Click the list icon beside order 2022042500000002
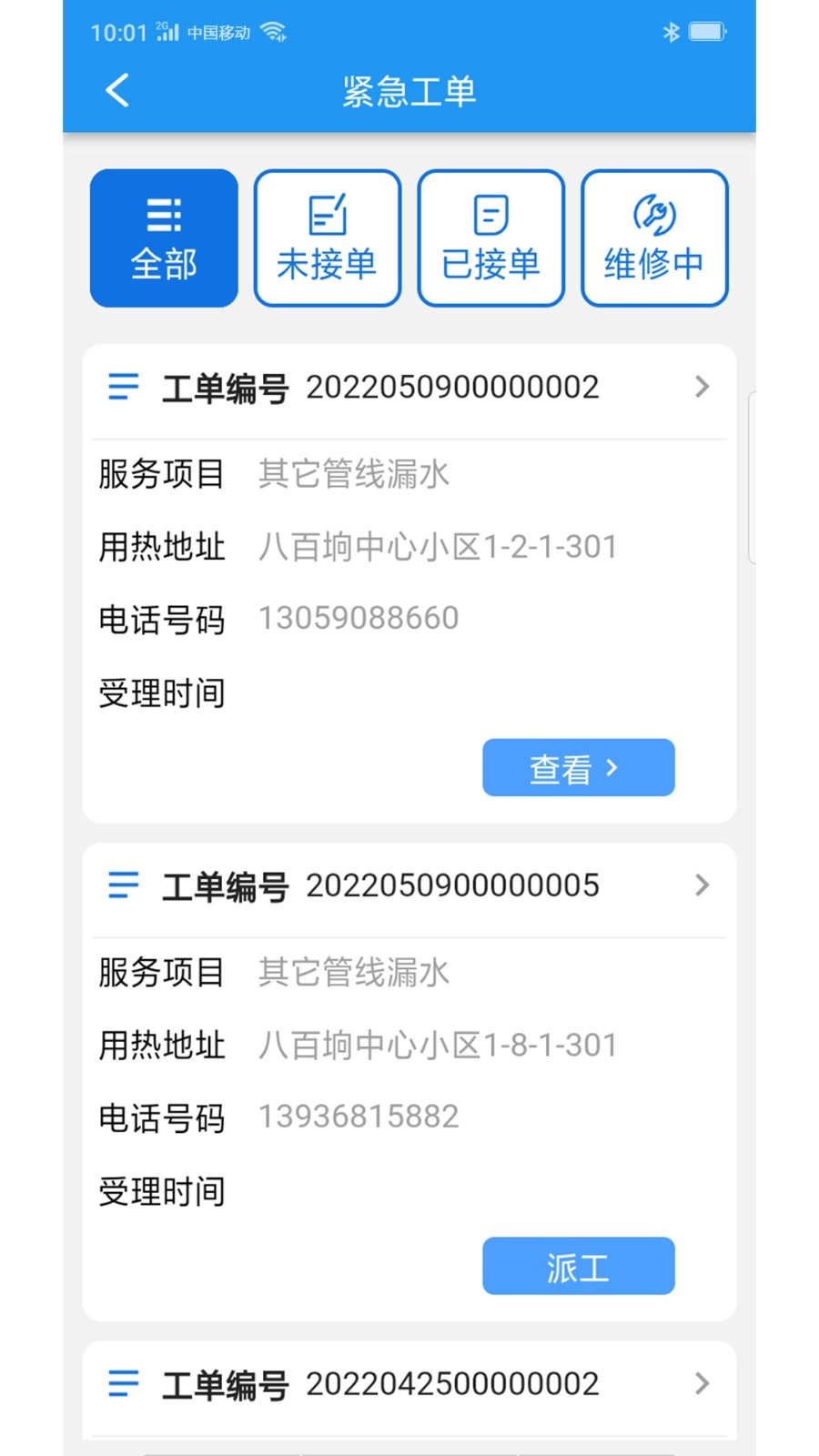Image resolution: width=819 pixels, height=1456 pixels. click(123, 1385)
